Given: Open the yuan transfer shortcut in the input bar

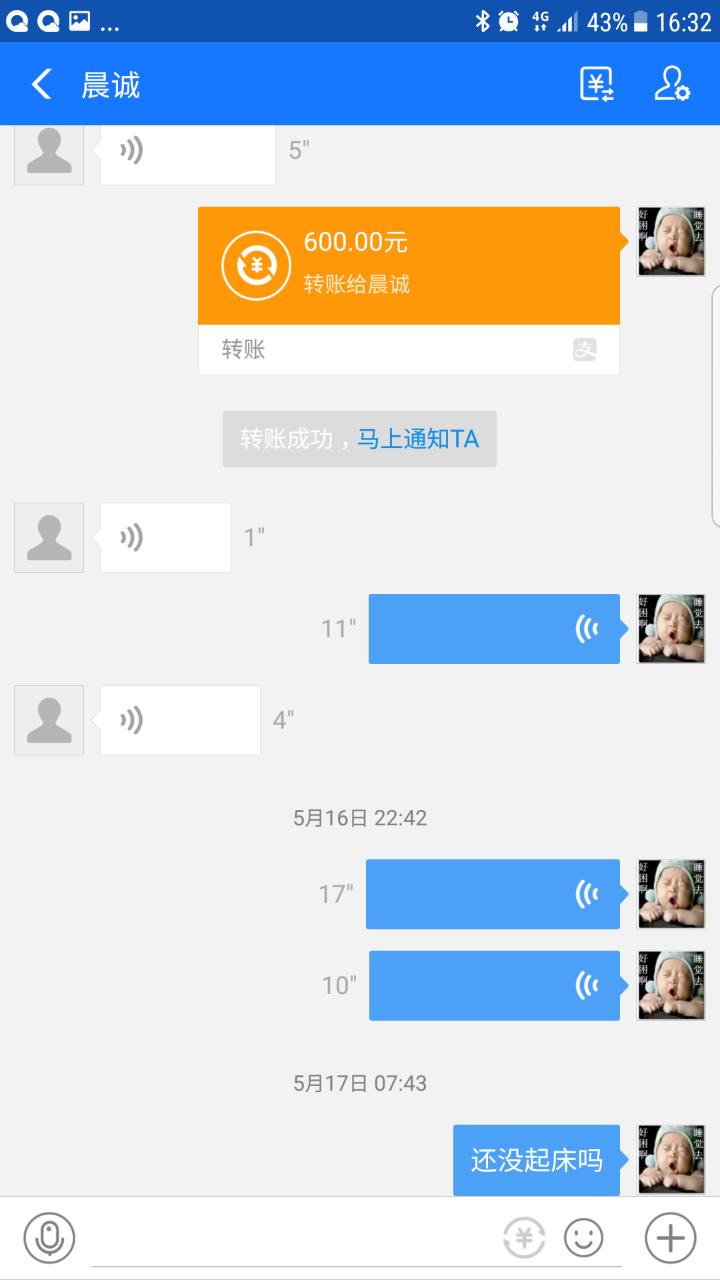Looking at the screenshot, I should [x=524, y=1238].
